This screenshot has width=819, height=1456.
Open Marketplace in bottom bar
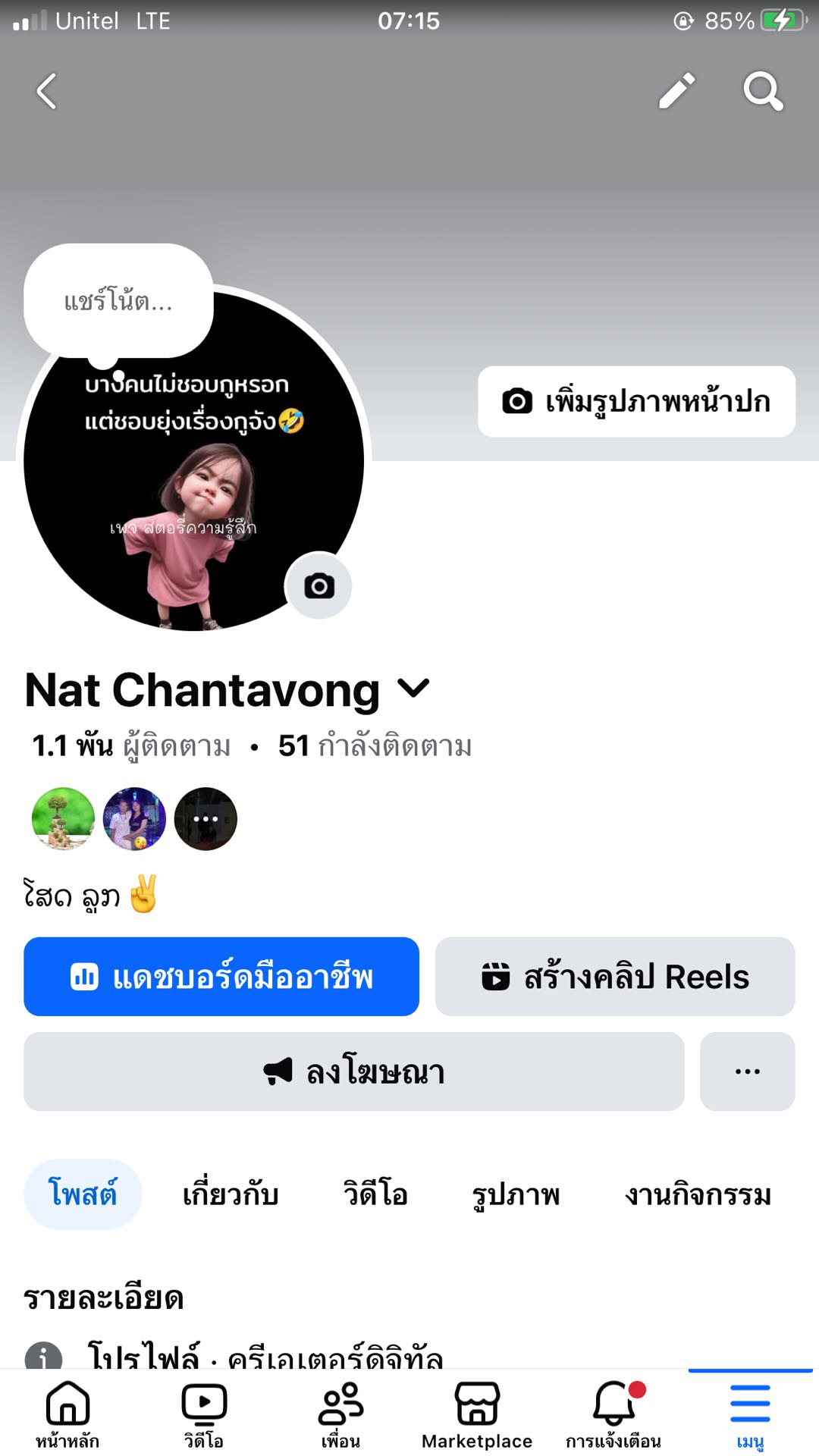(477, 1414)
